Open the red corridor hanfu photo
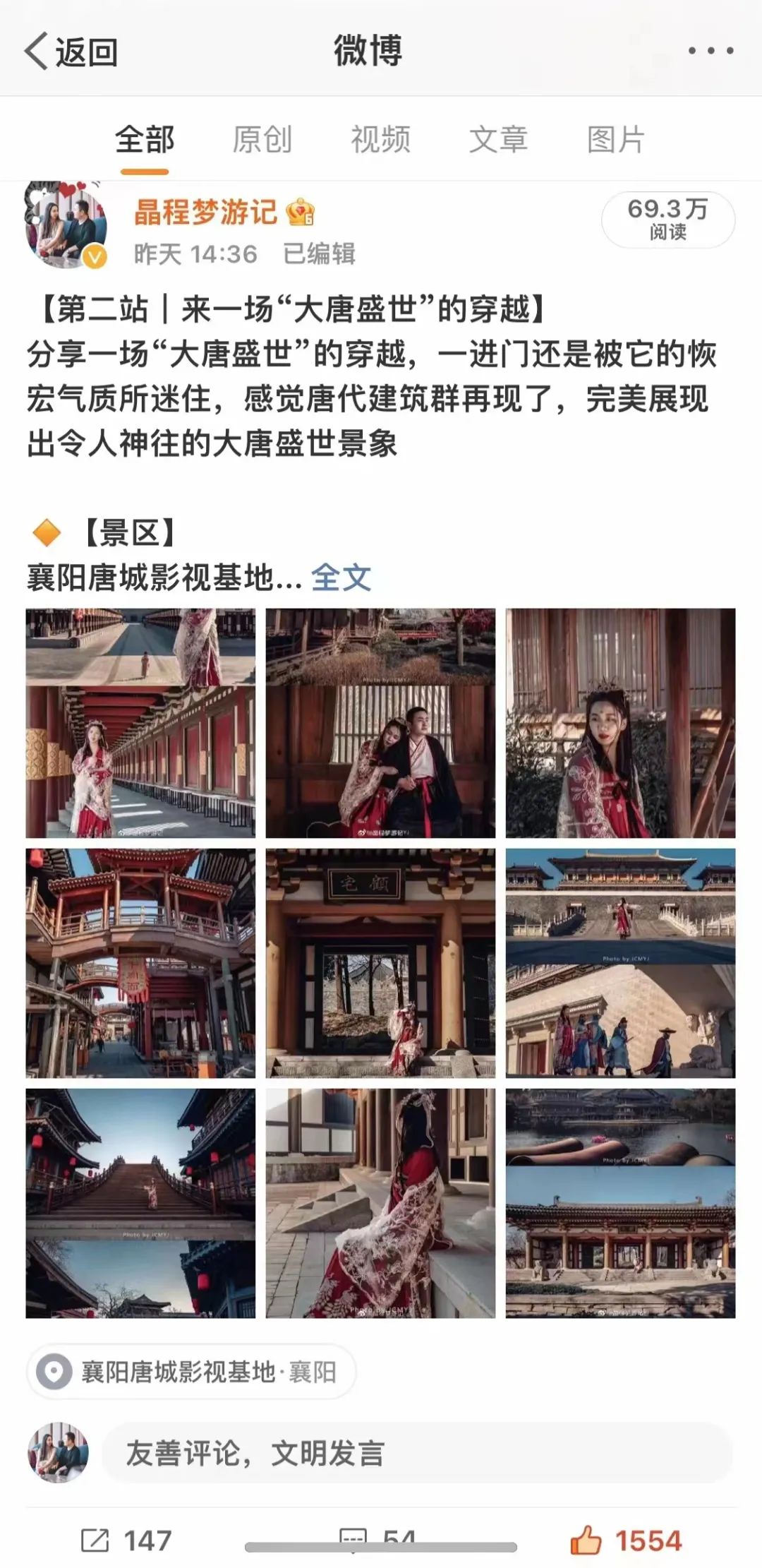 [x=140, y=723]
